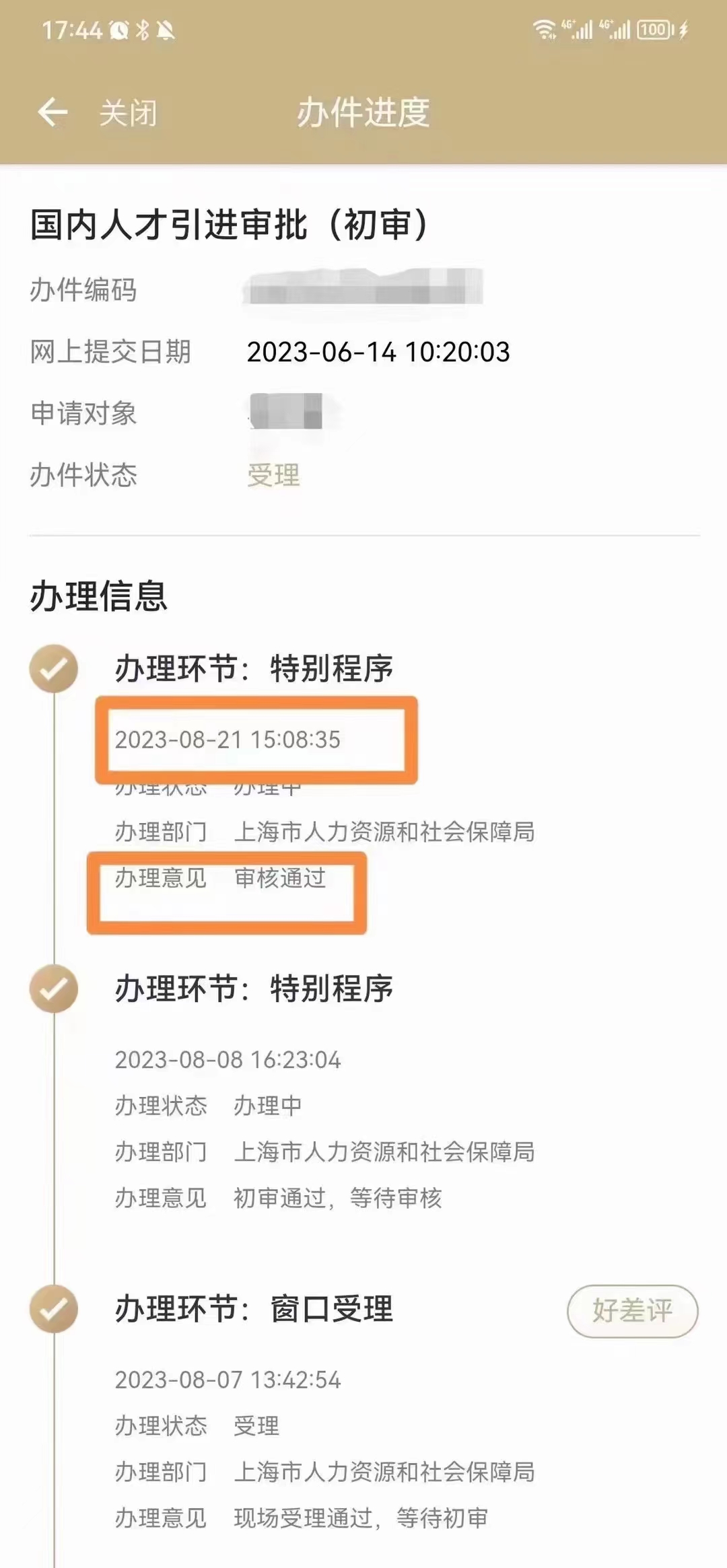
Task: Close the page with the 关闭 button
Action: point(128,112)
